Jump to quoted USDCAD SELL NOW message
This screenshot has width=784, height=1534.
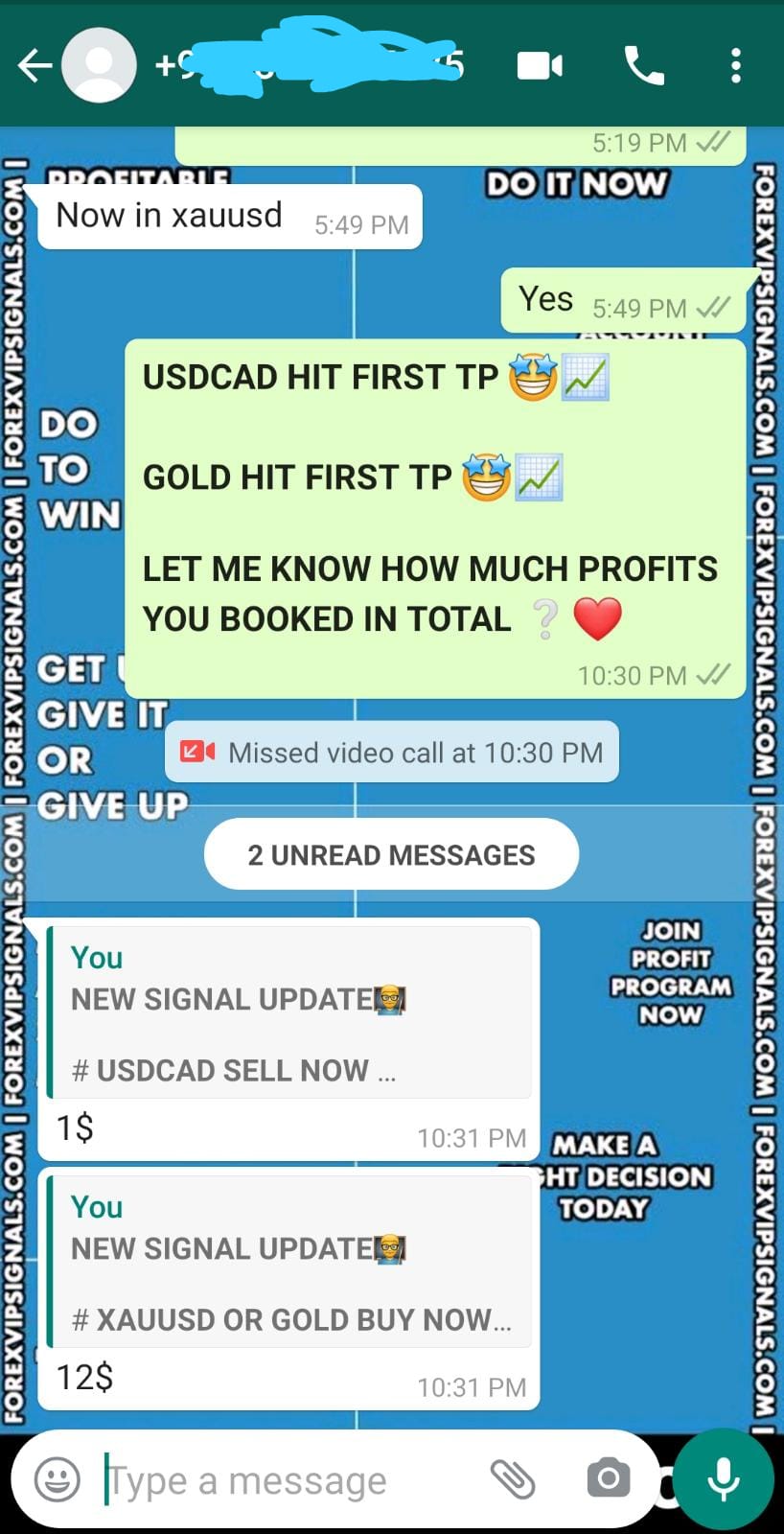pyautogui.click(x=289, y=1012)
